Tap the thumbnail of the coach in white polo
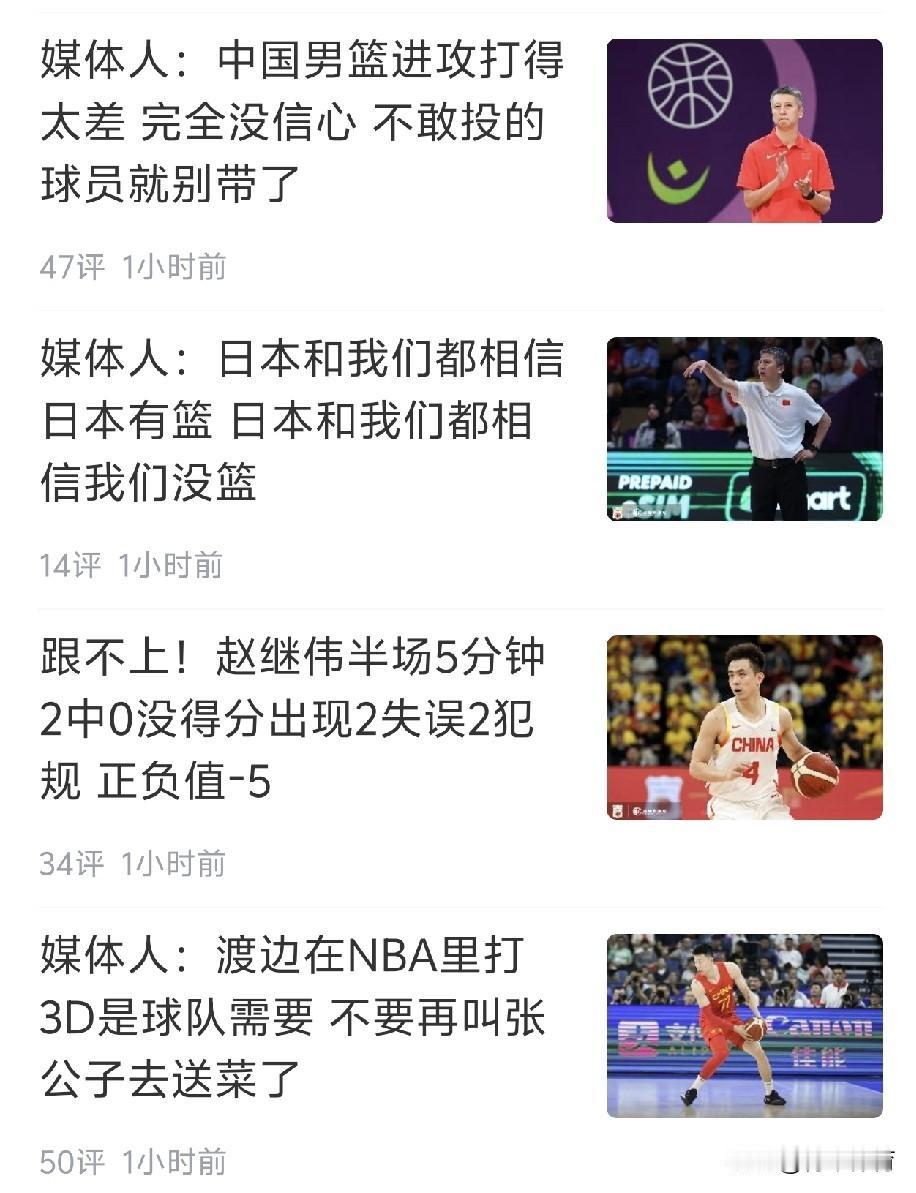Viewport: 916px width, 1193px height. [x=745, y=429]
